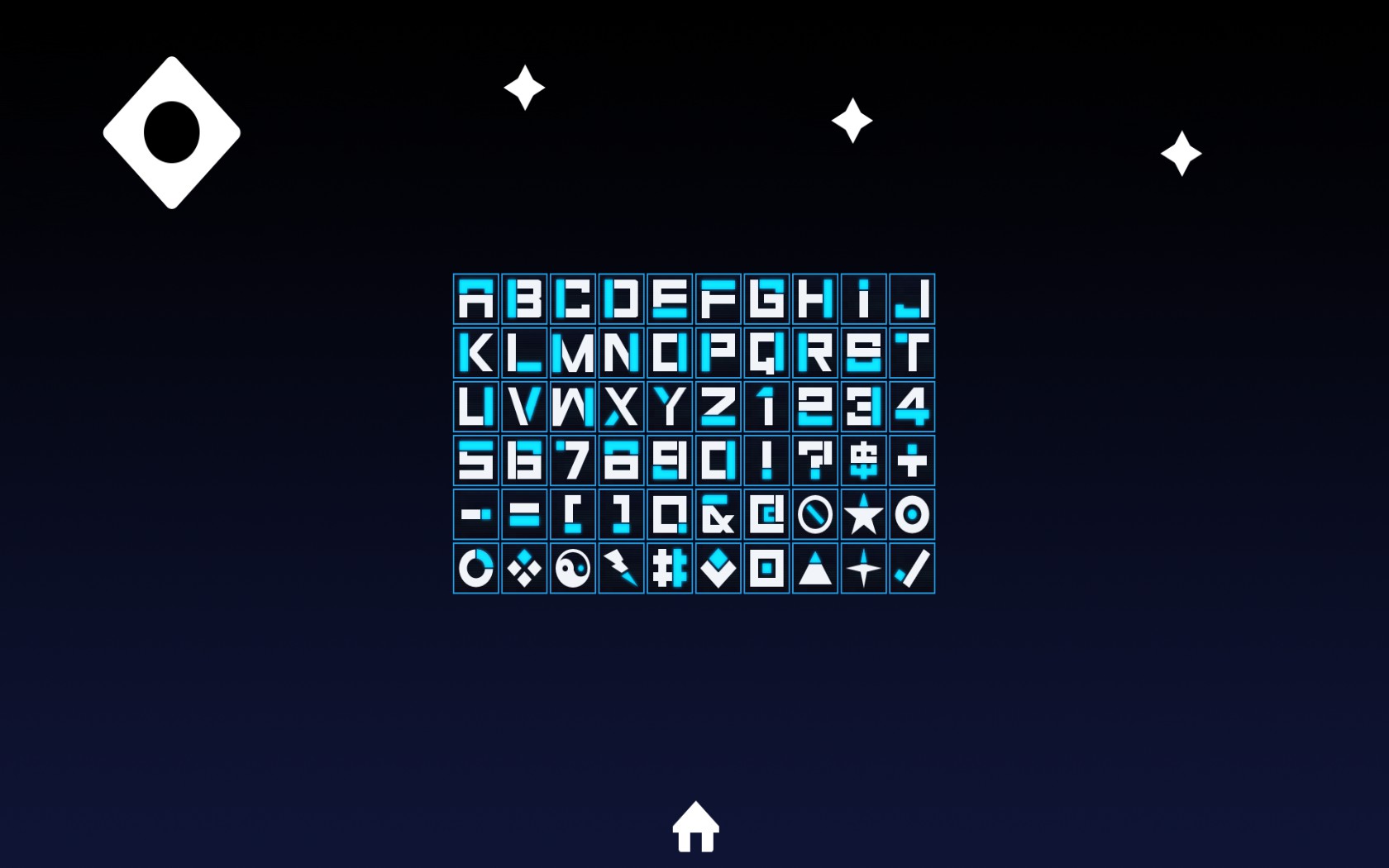Select the number 4 tile
The height and width of the screenshot is (868, 1389).
tap(912, 407)
